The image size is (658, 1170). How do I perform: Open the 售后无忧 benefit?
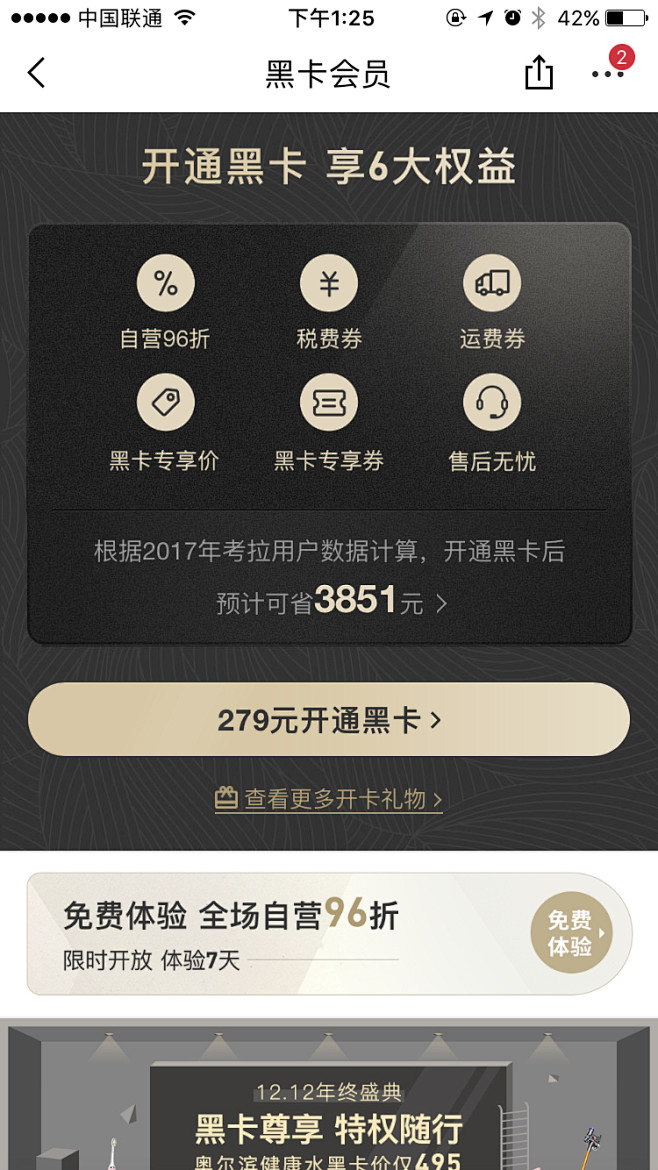(492, 424)
